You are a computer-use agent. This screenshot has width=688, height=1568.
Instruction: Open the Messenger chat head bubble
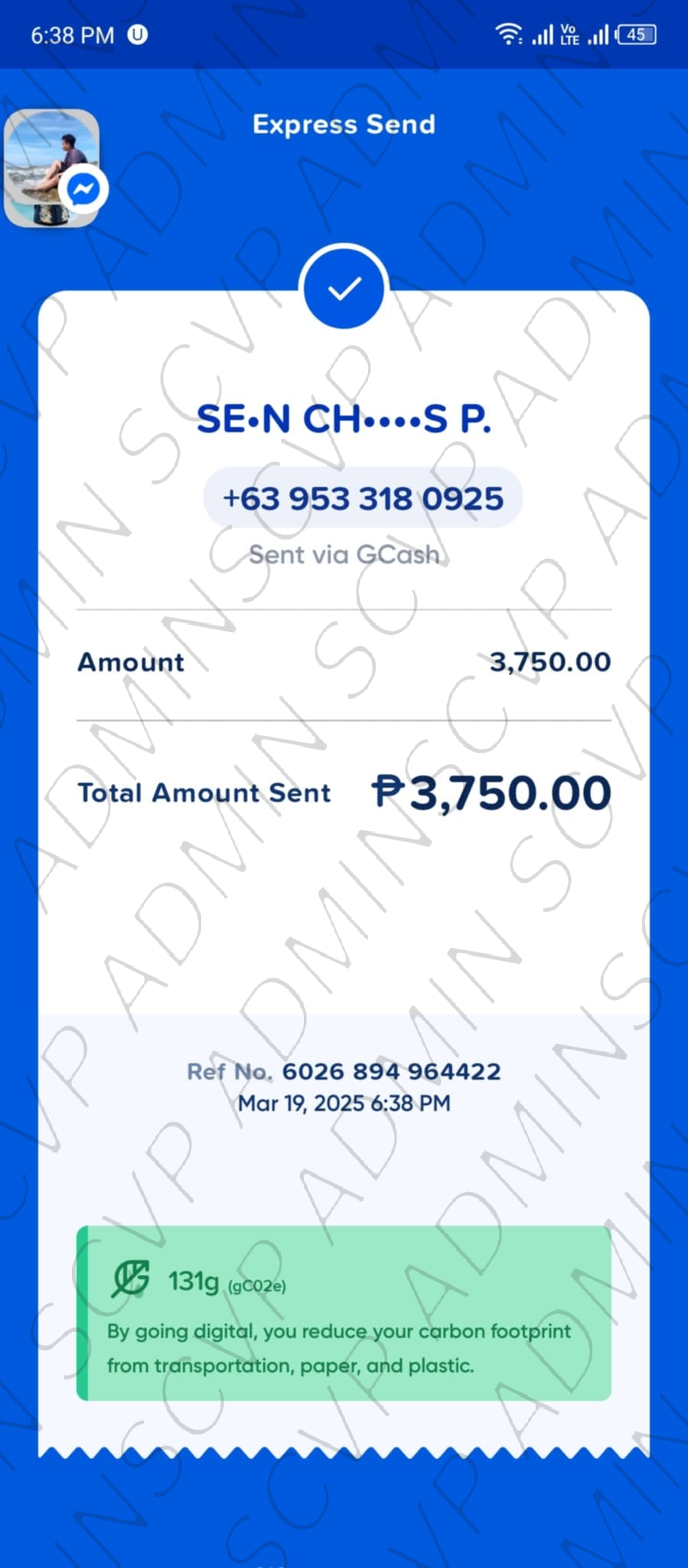(x=52, y=168)
